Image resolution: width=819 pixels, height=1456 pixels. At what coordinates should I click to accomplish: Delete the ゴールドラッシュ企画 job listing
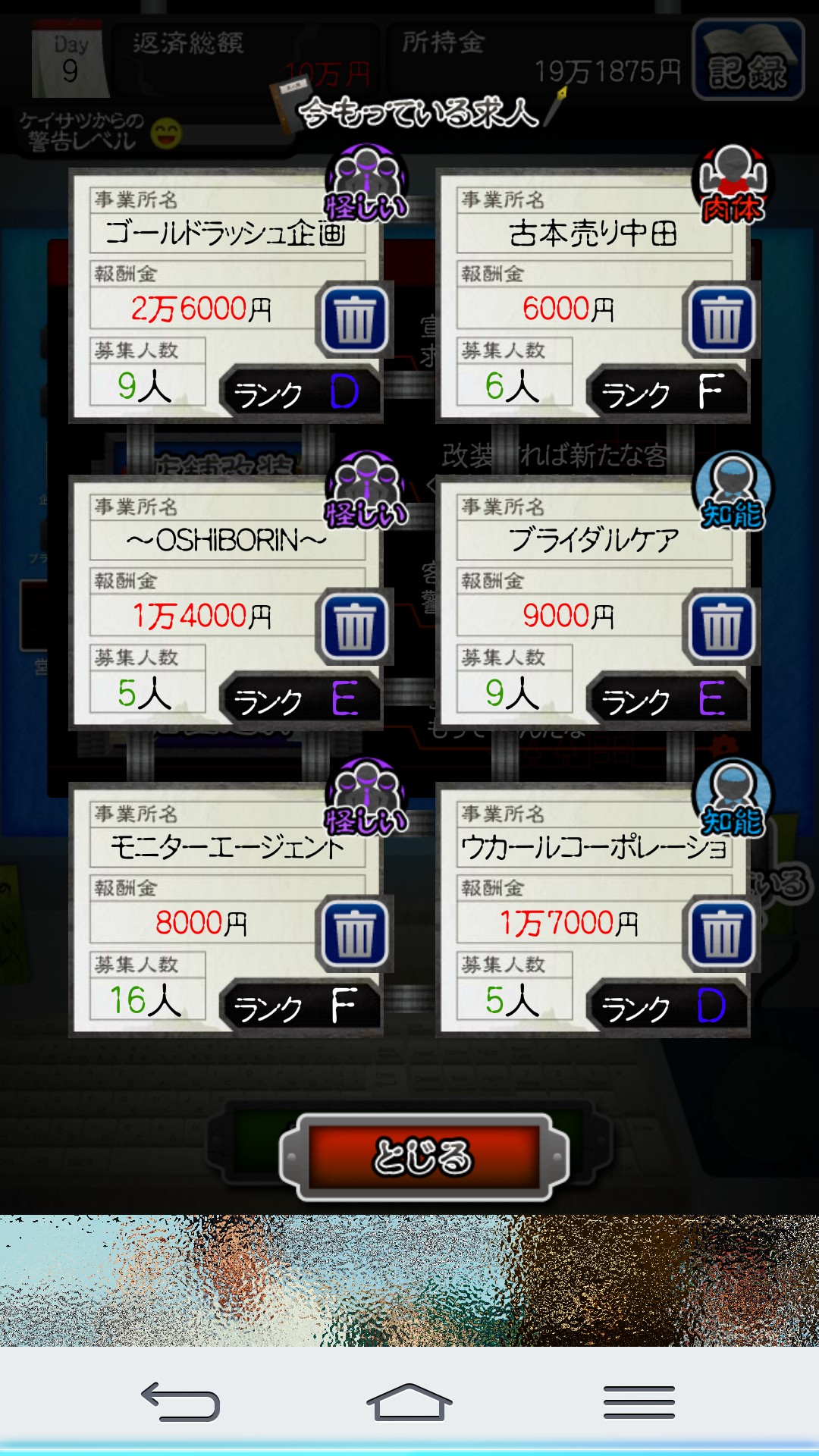(x=355, y=319)
